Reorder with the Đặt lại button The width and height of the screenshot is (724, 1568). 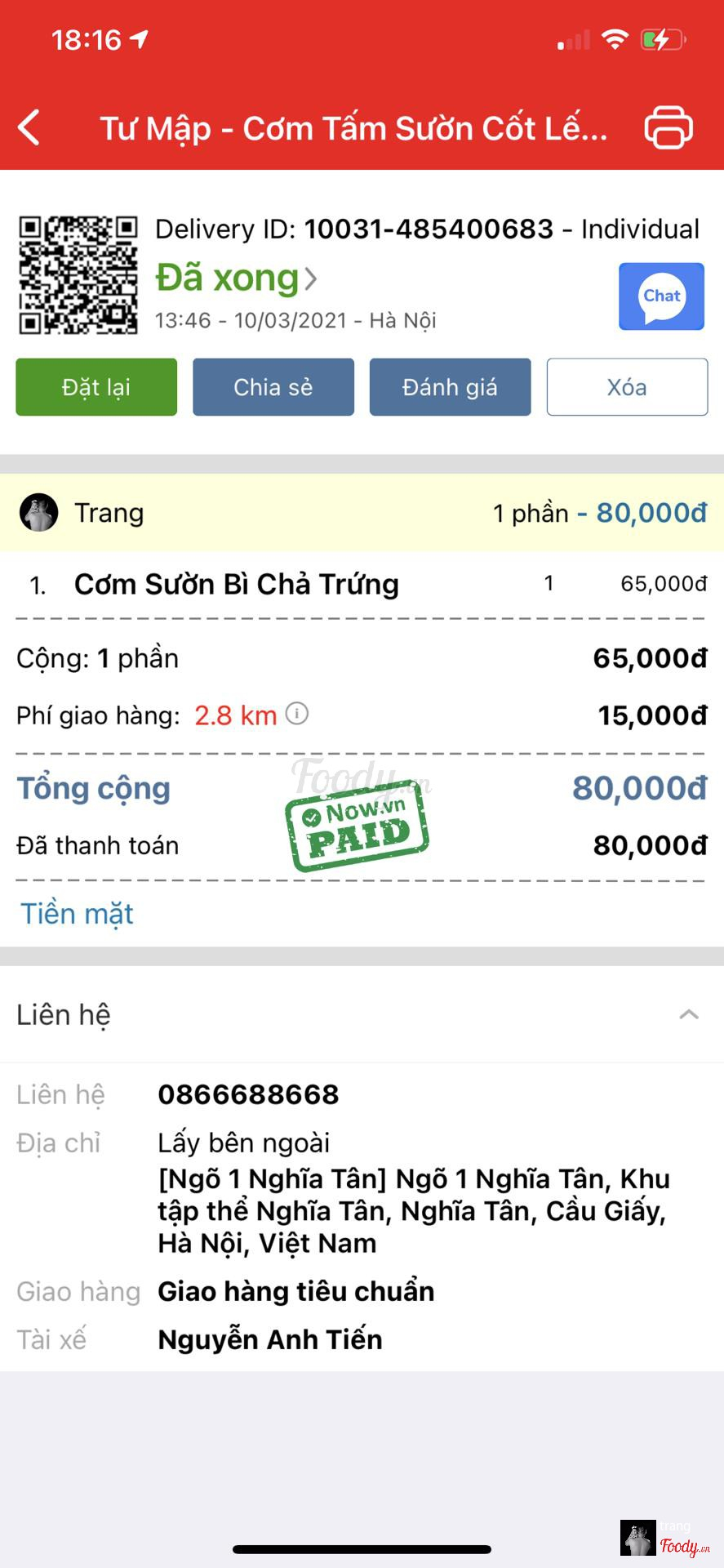[96, 387]
